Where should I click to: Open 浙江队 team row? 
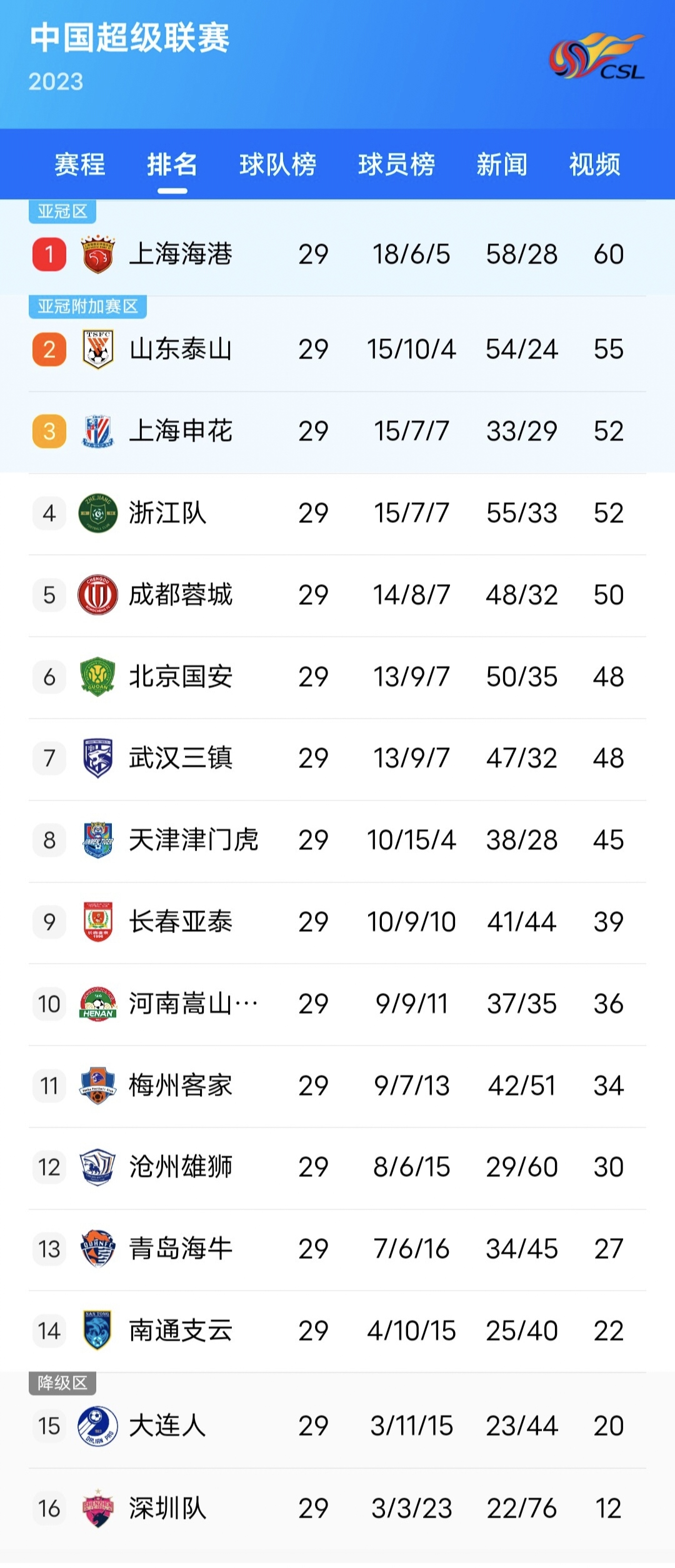click(167, 513)
